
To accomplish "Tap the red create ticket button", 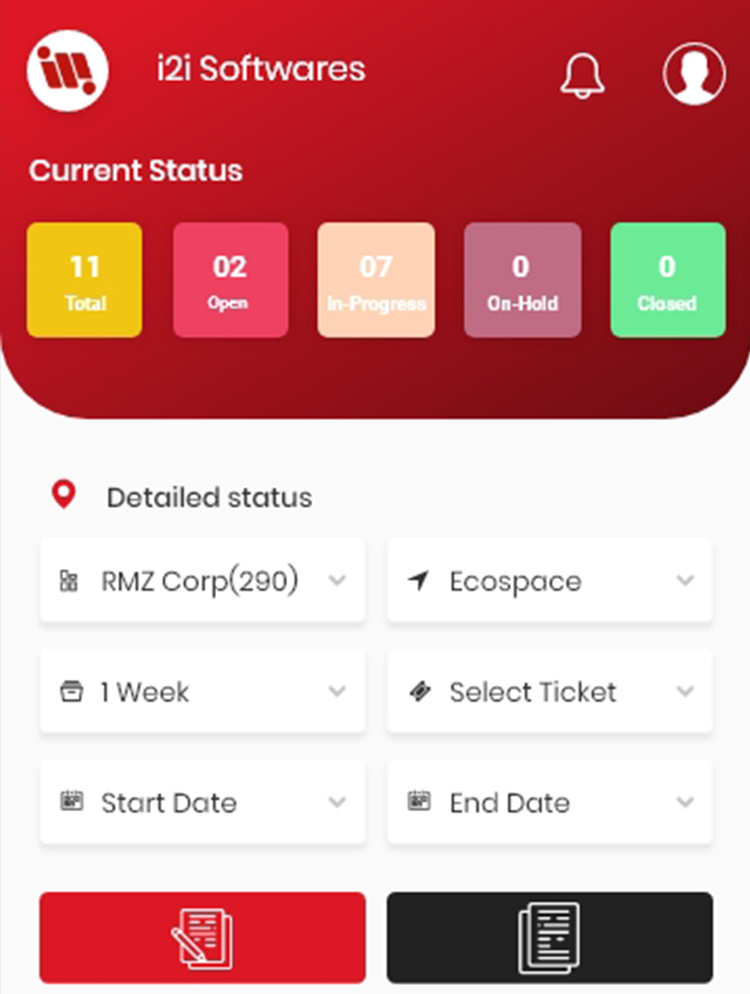I will (203, 937).
